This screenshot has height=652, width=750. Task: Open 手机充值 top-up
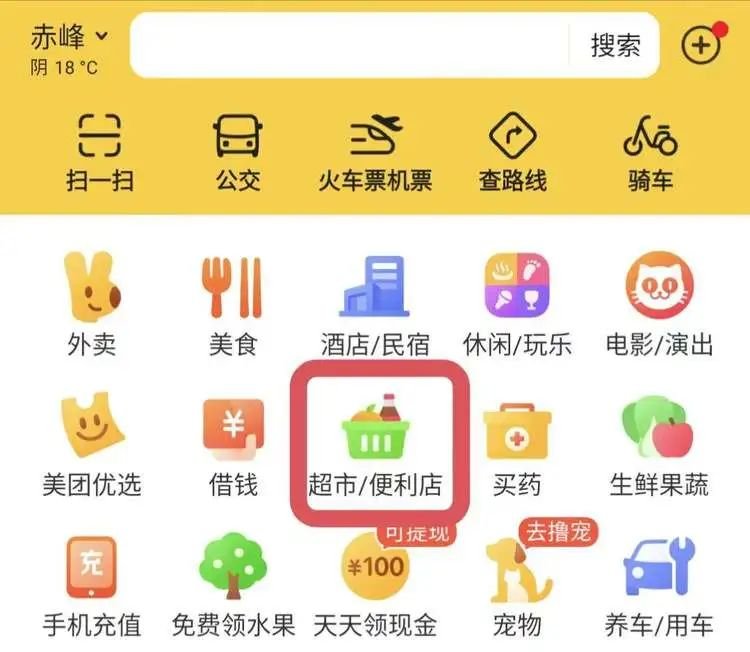point(92,585)
